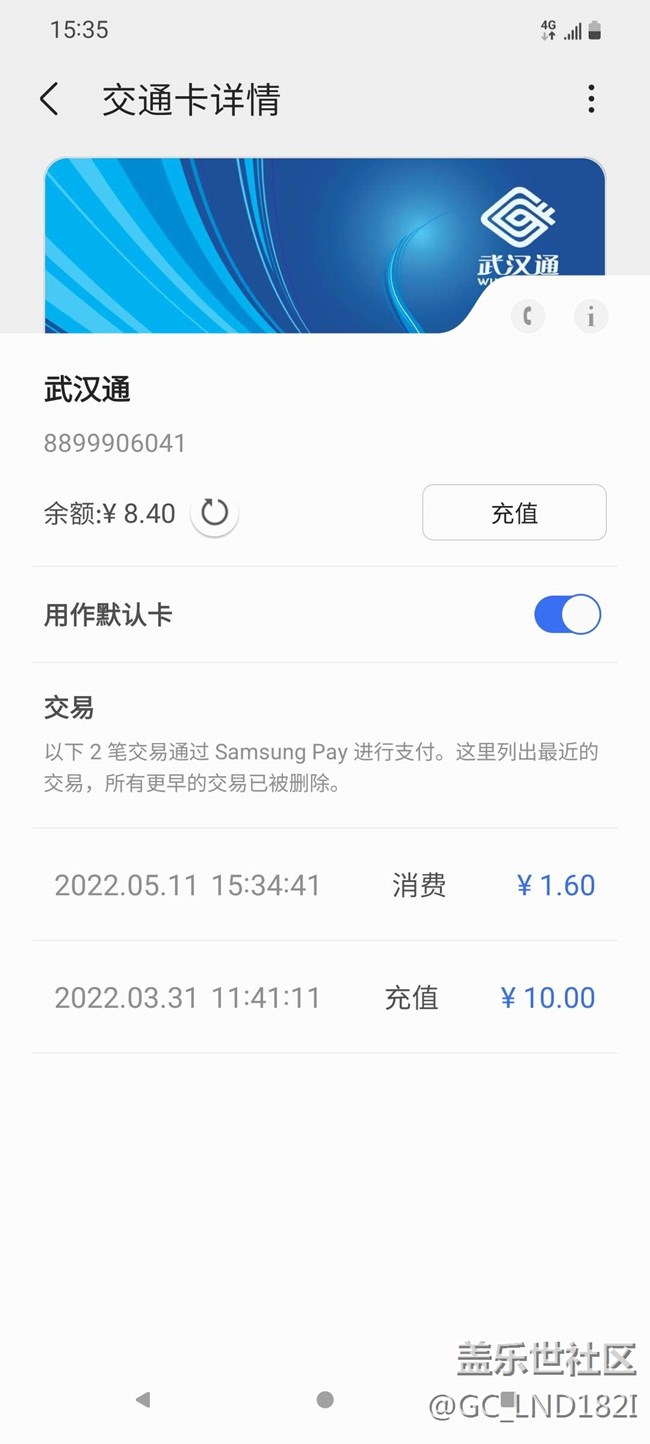Open the 武汉通 card image
Screen dimensions: 650x1444
point(300,240)
